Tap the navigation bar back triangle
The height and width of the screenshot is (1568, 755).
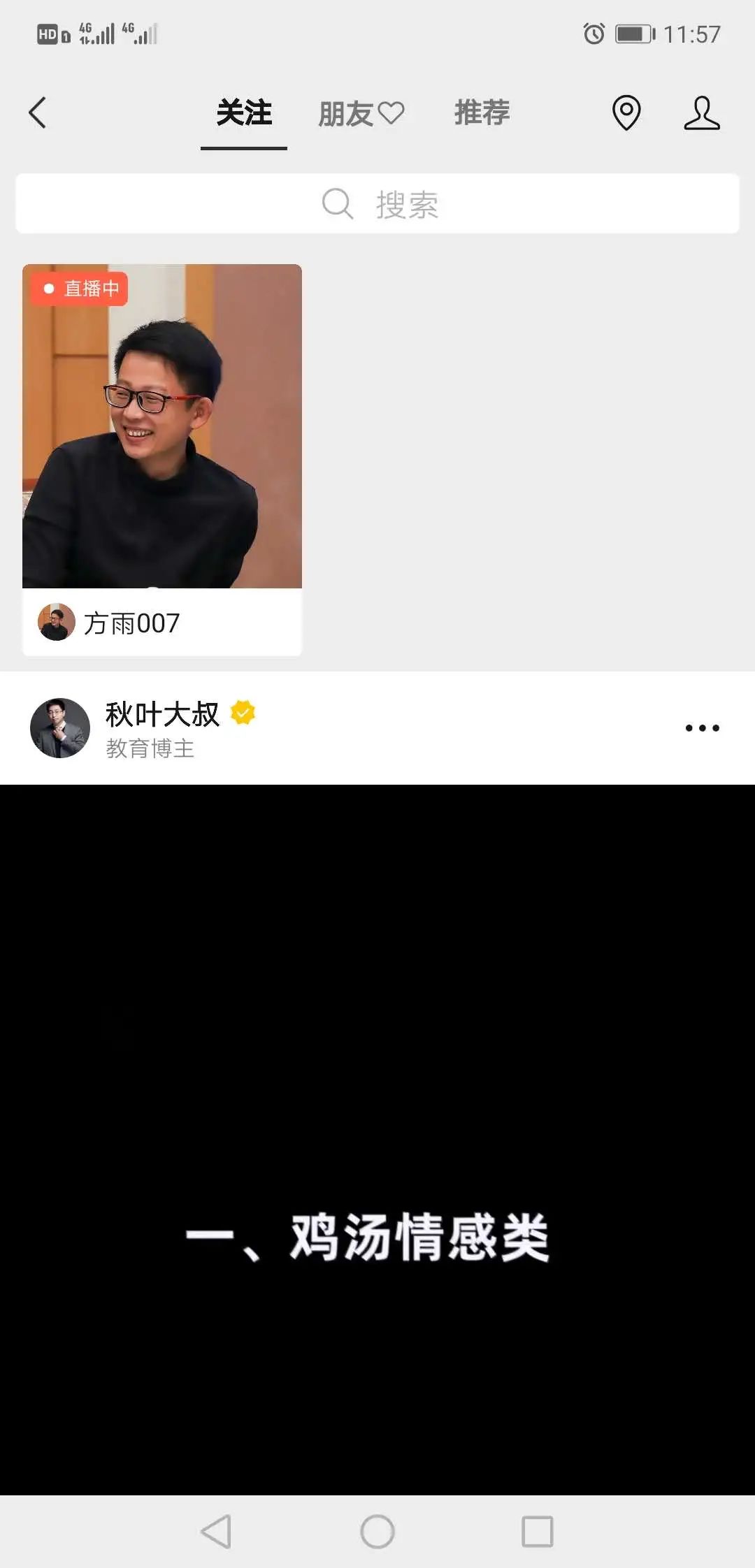(x=217, y=1530)
